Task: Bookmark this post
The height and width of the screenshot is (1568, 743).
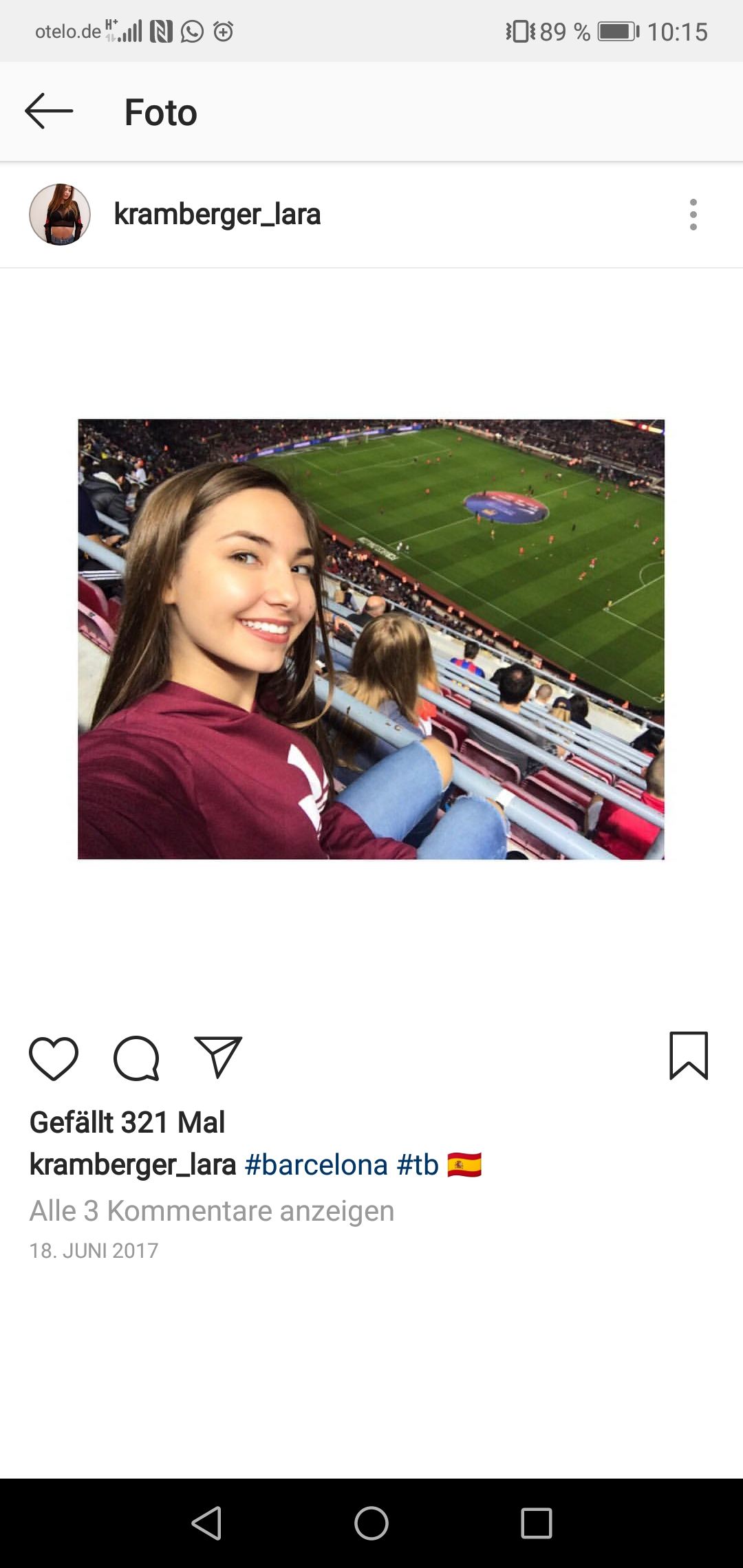Action: [x=689, y=1056]
